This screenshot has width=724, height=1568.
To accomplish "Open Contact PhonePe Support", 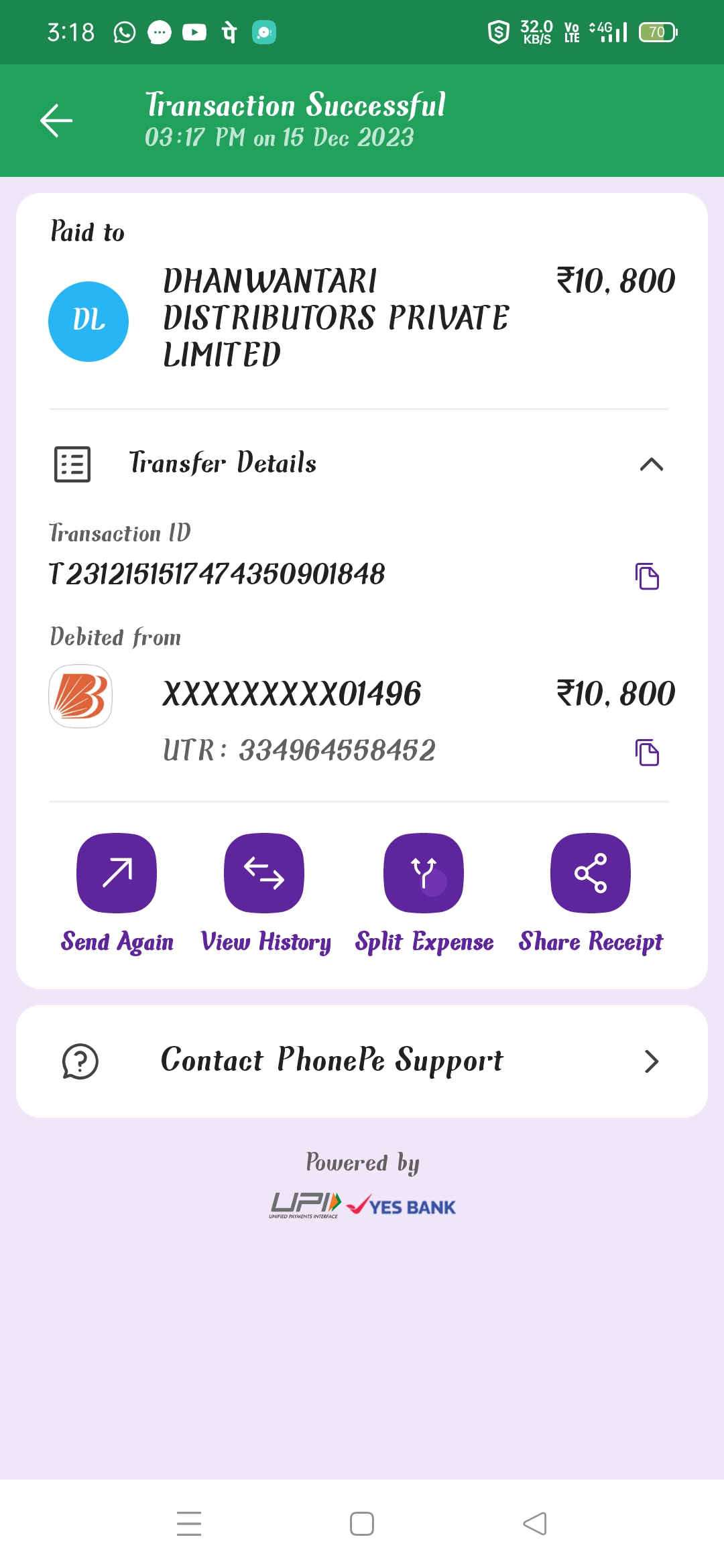I will tap(362, 1061).
